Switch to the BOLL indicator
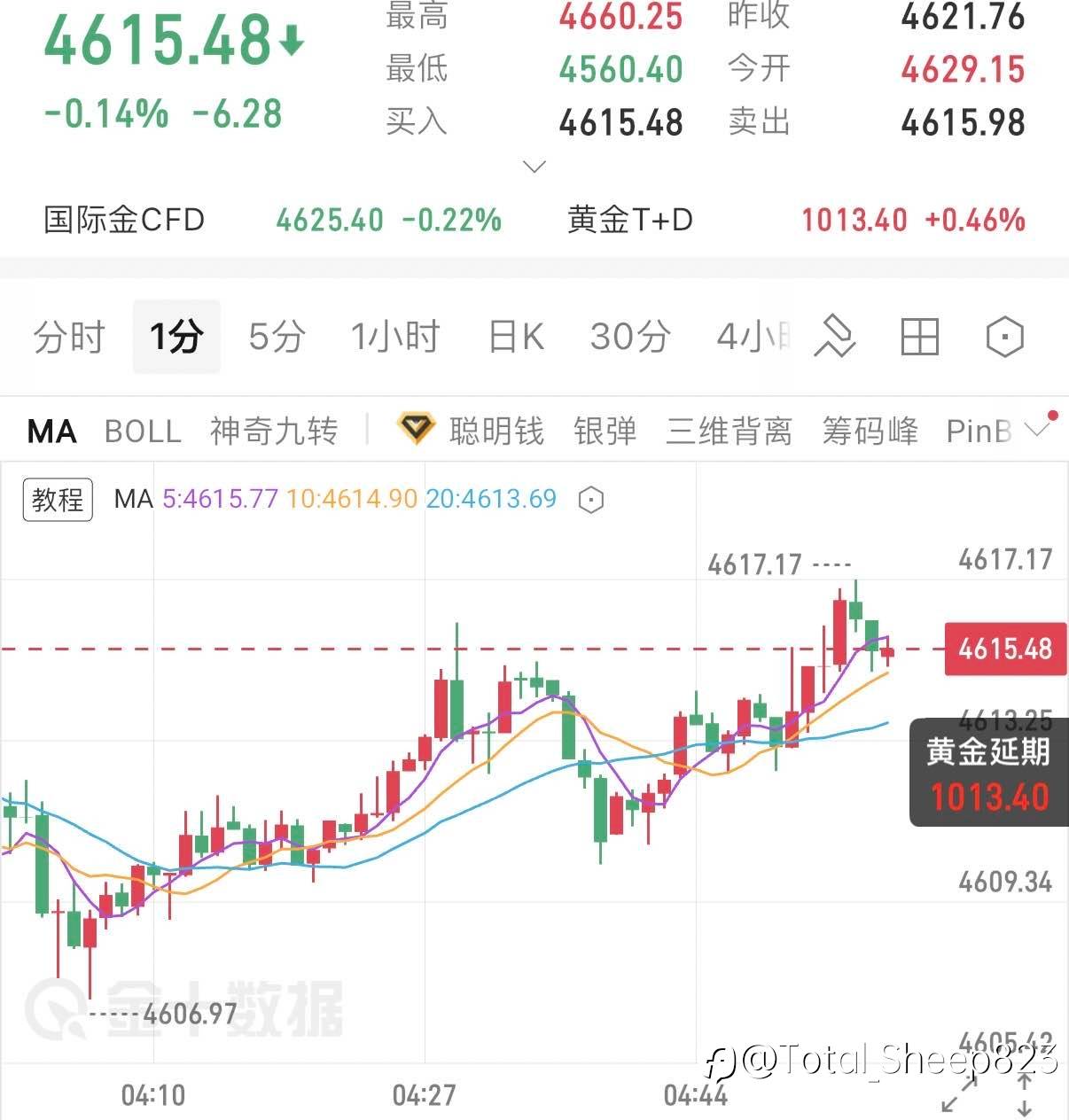This screenshot has height=1120, width=1069. 143,432
